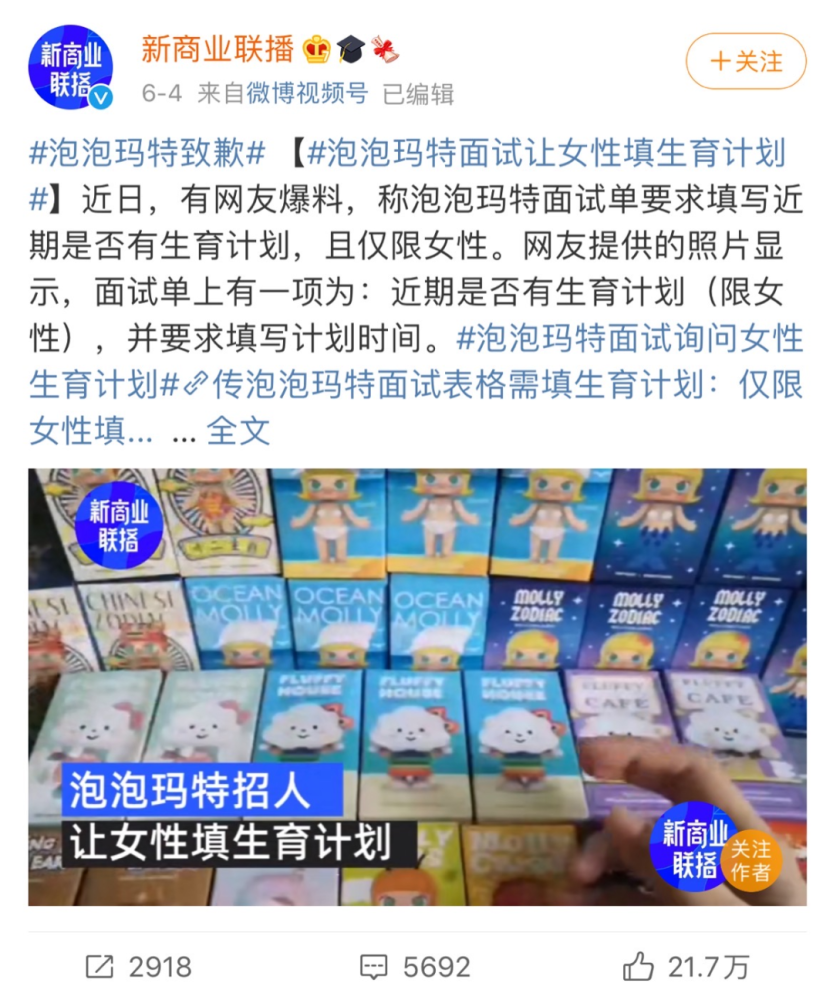Play the 泡泡玛特招人 video

point(417,687)
